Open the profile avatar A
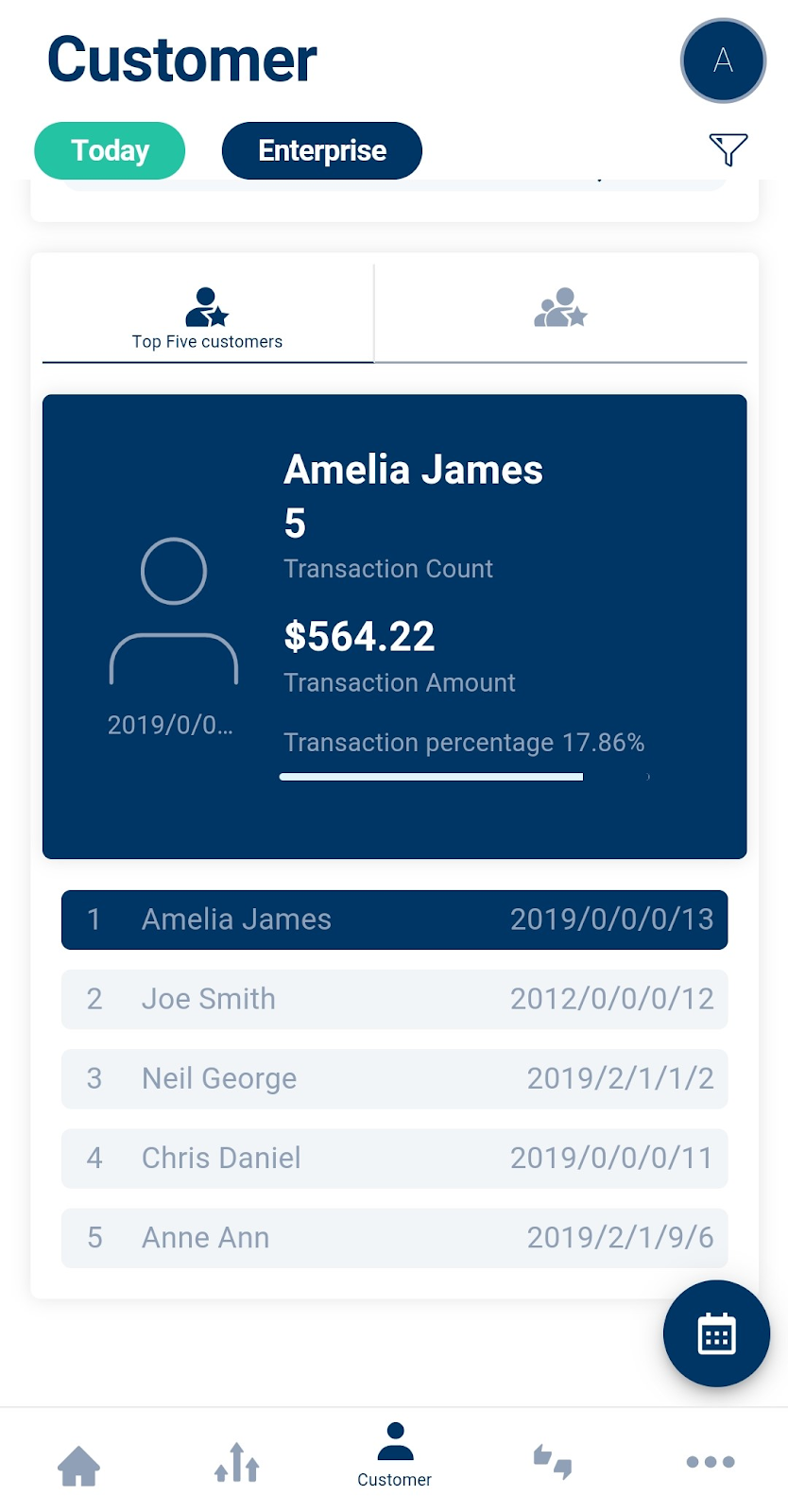The width and height of the screenshot is (788, 1512). coord(723,60)
